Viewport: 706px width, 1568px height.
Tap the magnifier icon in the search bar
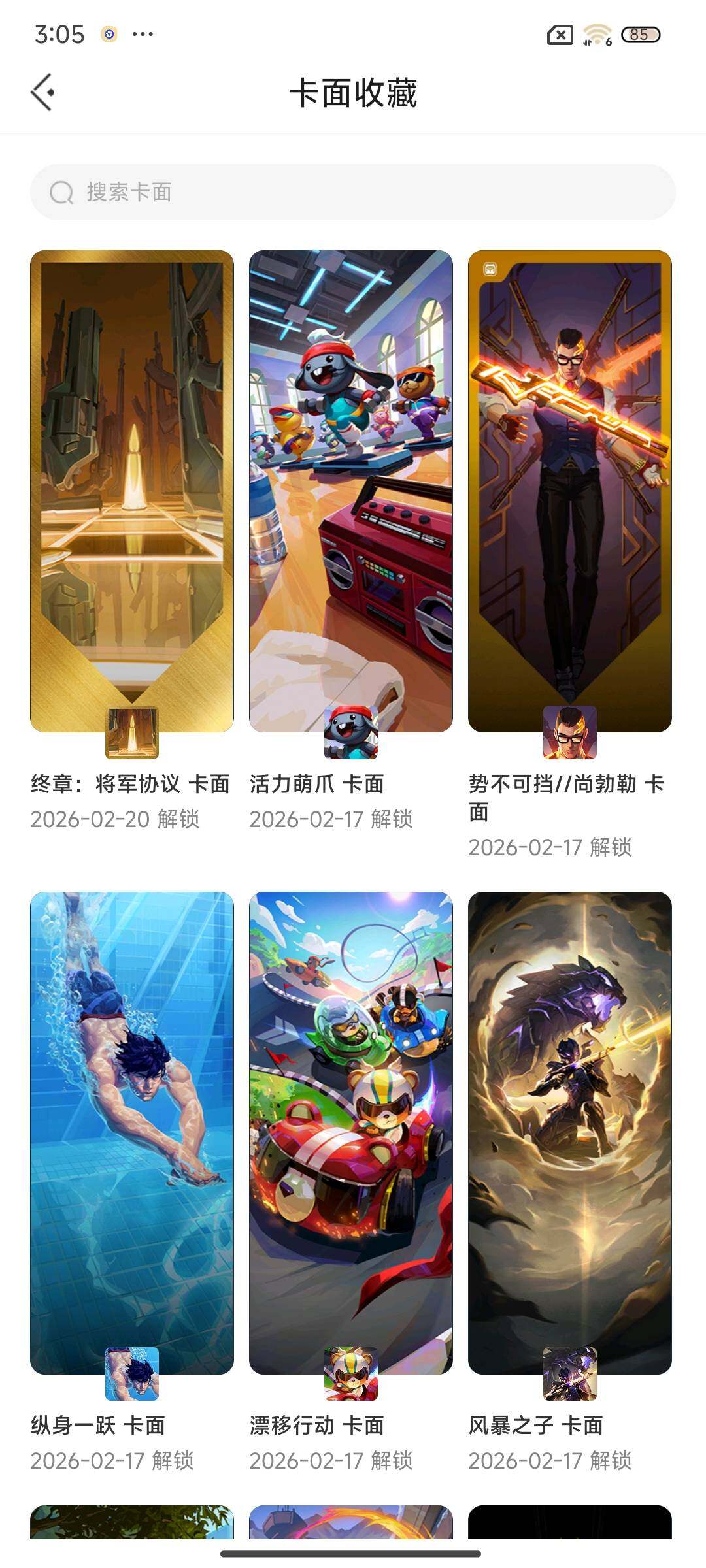(61, 190)
